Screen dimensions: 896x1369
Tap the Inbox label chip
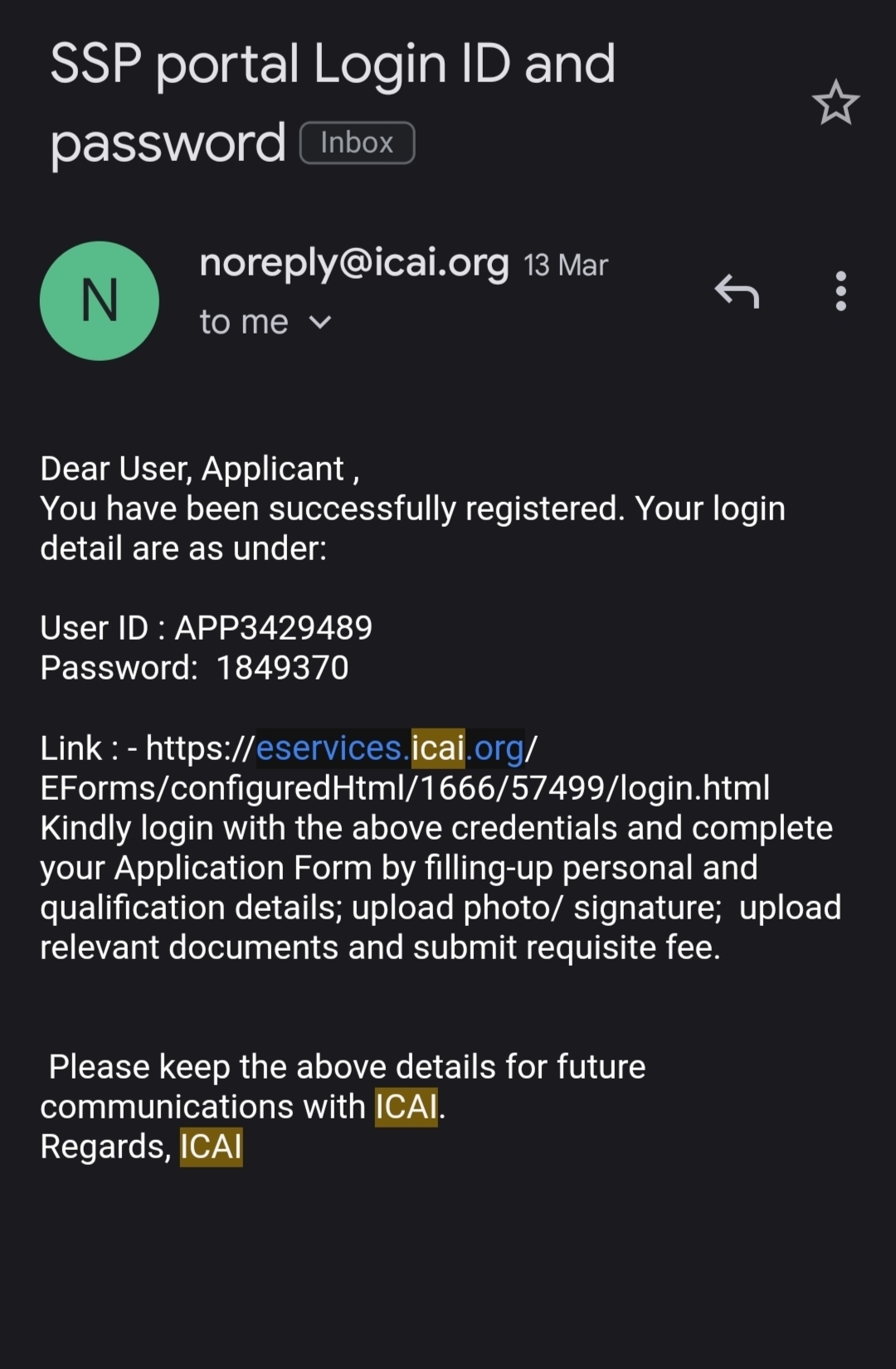pyautogui.click(x=357, y=143)
